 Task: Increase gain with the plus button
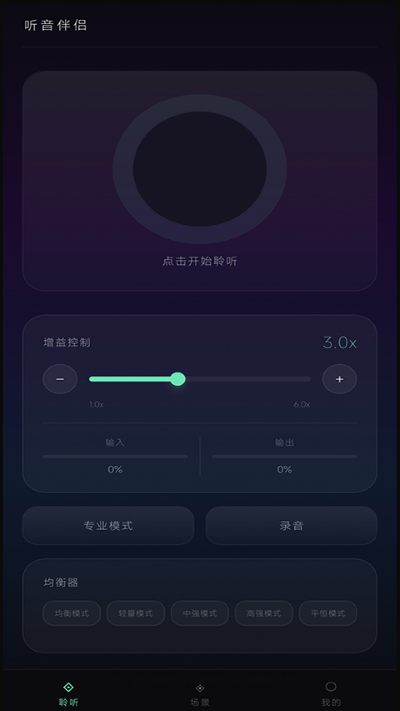coord(339,379)
